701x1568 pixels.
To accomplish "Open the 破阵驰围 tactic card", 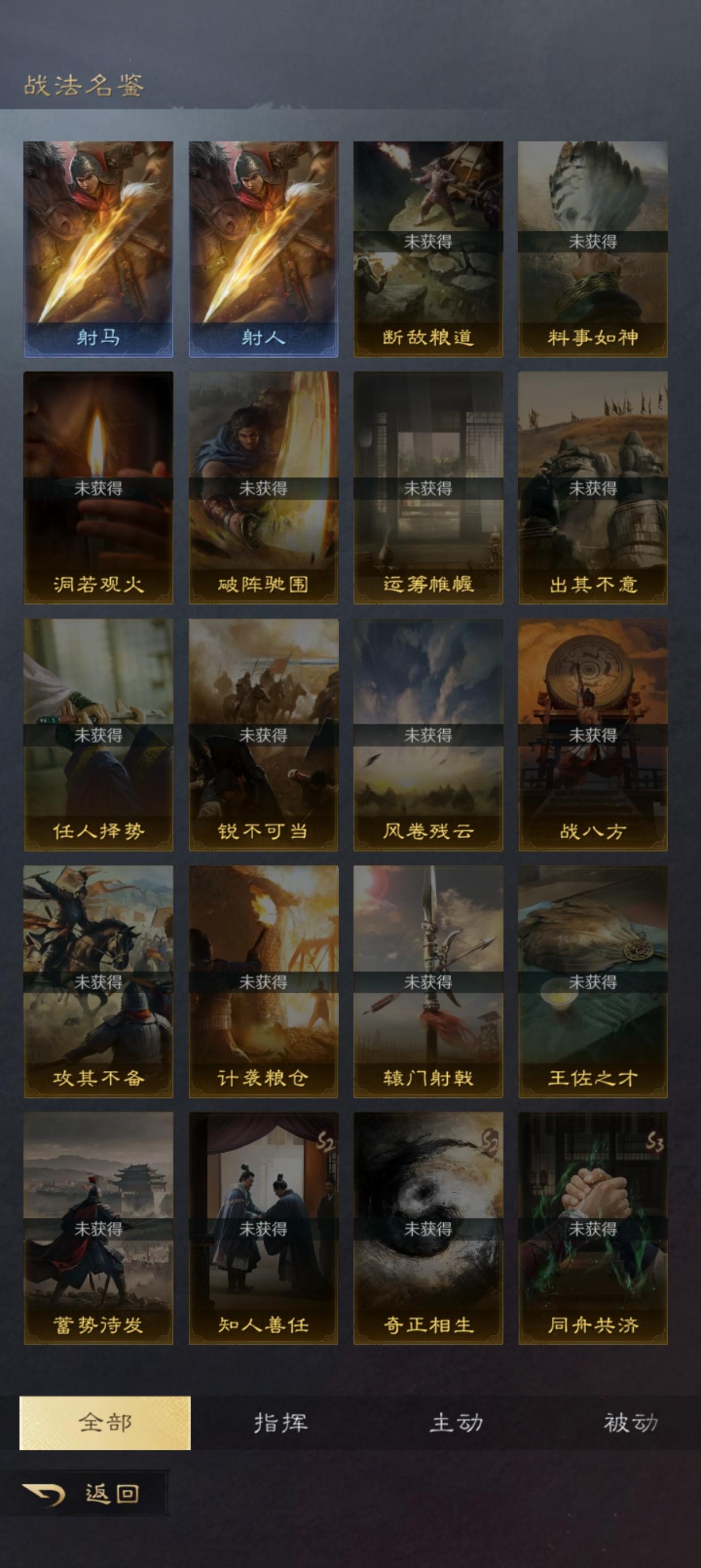I will [x=262, y=487].
